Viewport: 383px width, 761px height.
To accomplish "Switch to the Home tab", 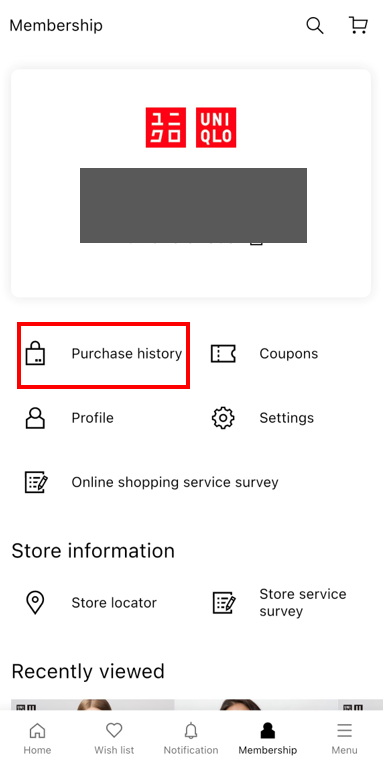I will [37, 738].
